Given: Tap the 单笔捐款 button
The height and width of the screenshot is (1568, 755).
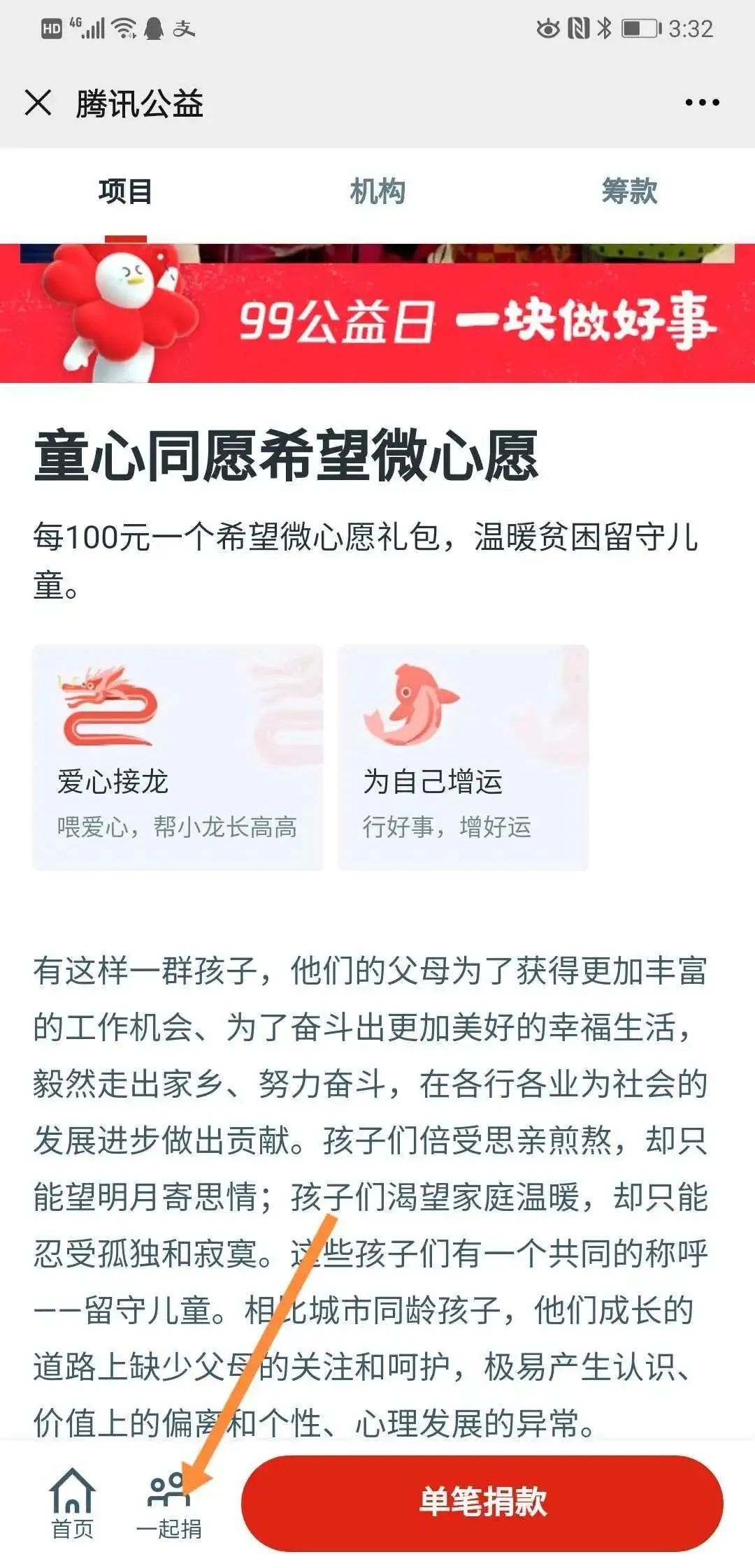Looking at the screenshot, I should (x=482, y=1502).
